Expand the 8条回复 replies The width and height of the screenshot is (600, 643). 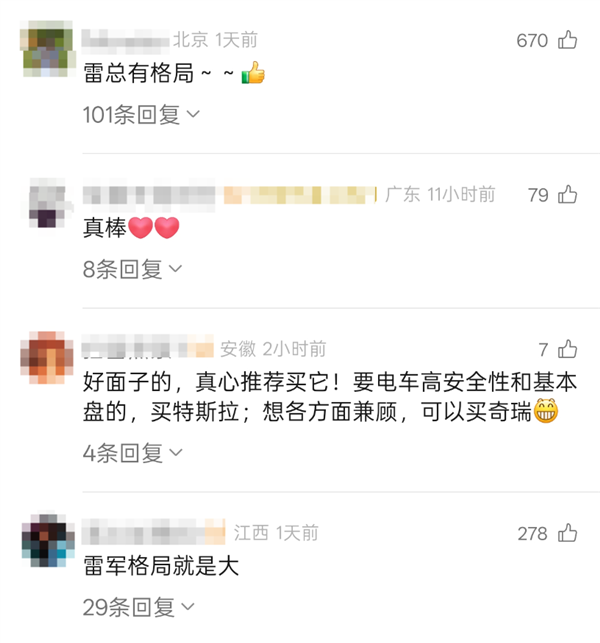133,269
